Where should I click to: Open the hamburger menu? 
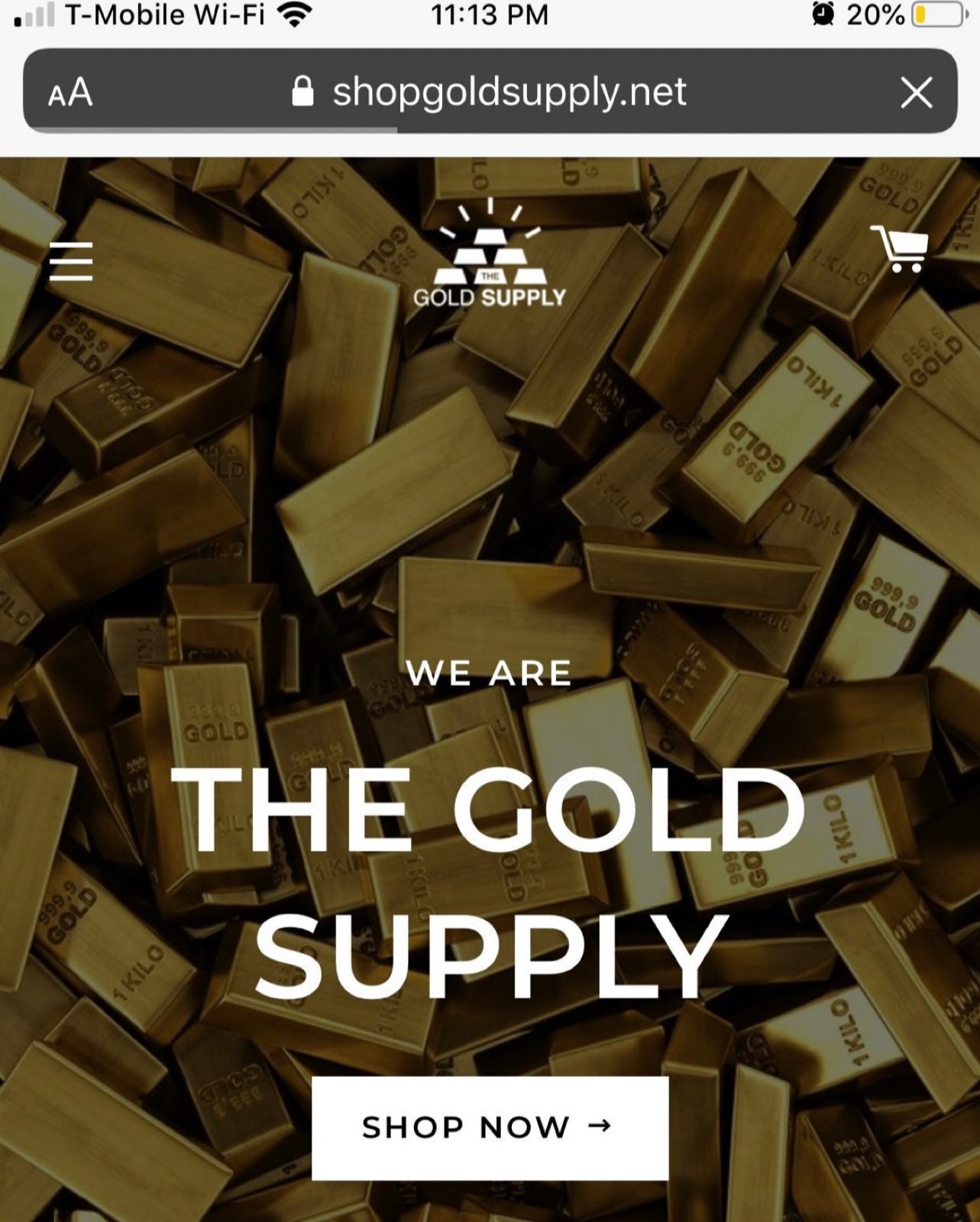point(70,261)
